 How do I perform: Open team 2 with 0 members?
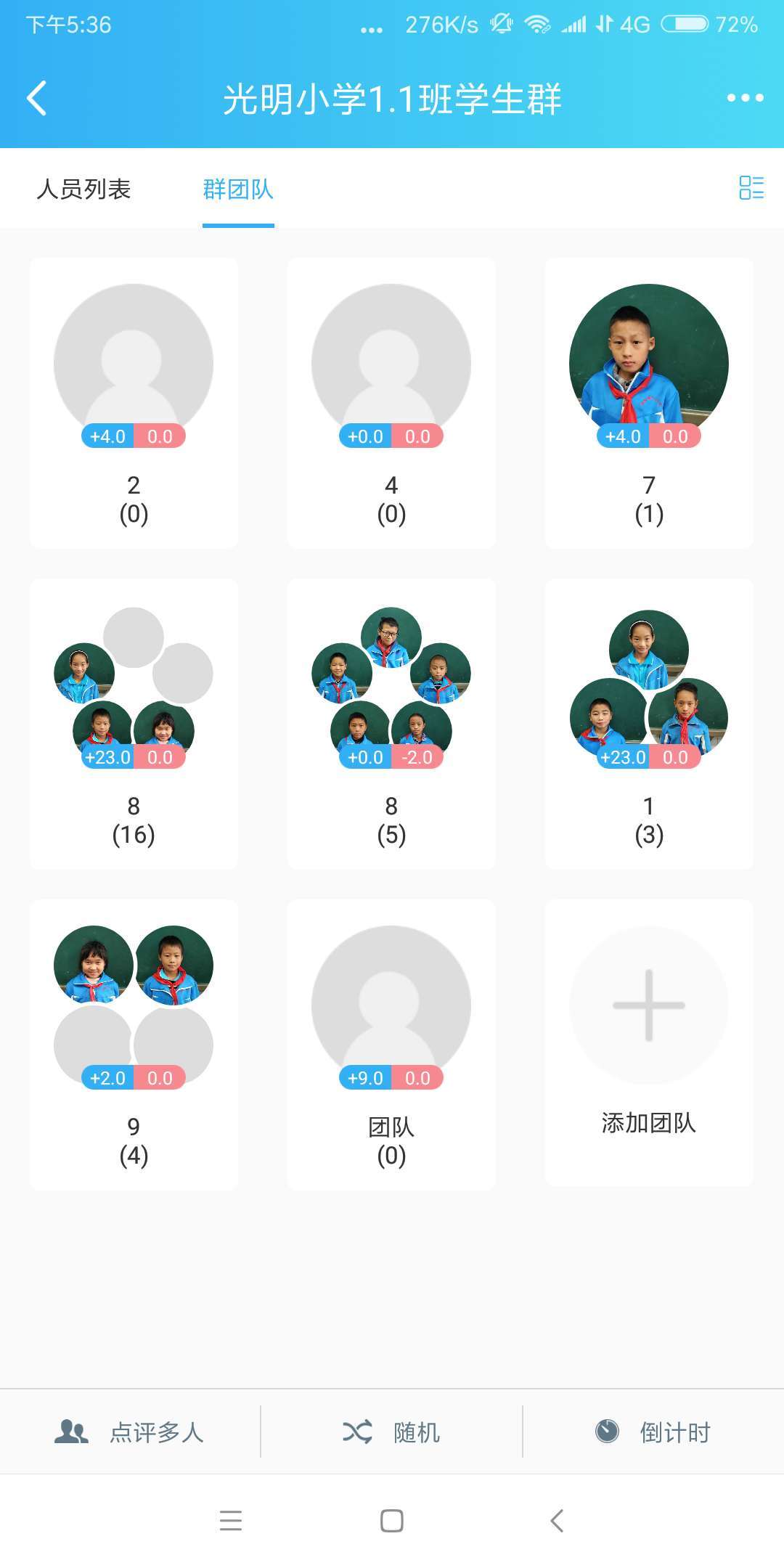click(134, 403)
